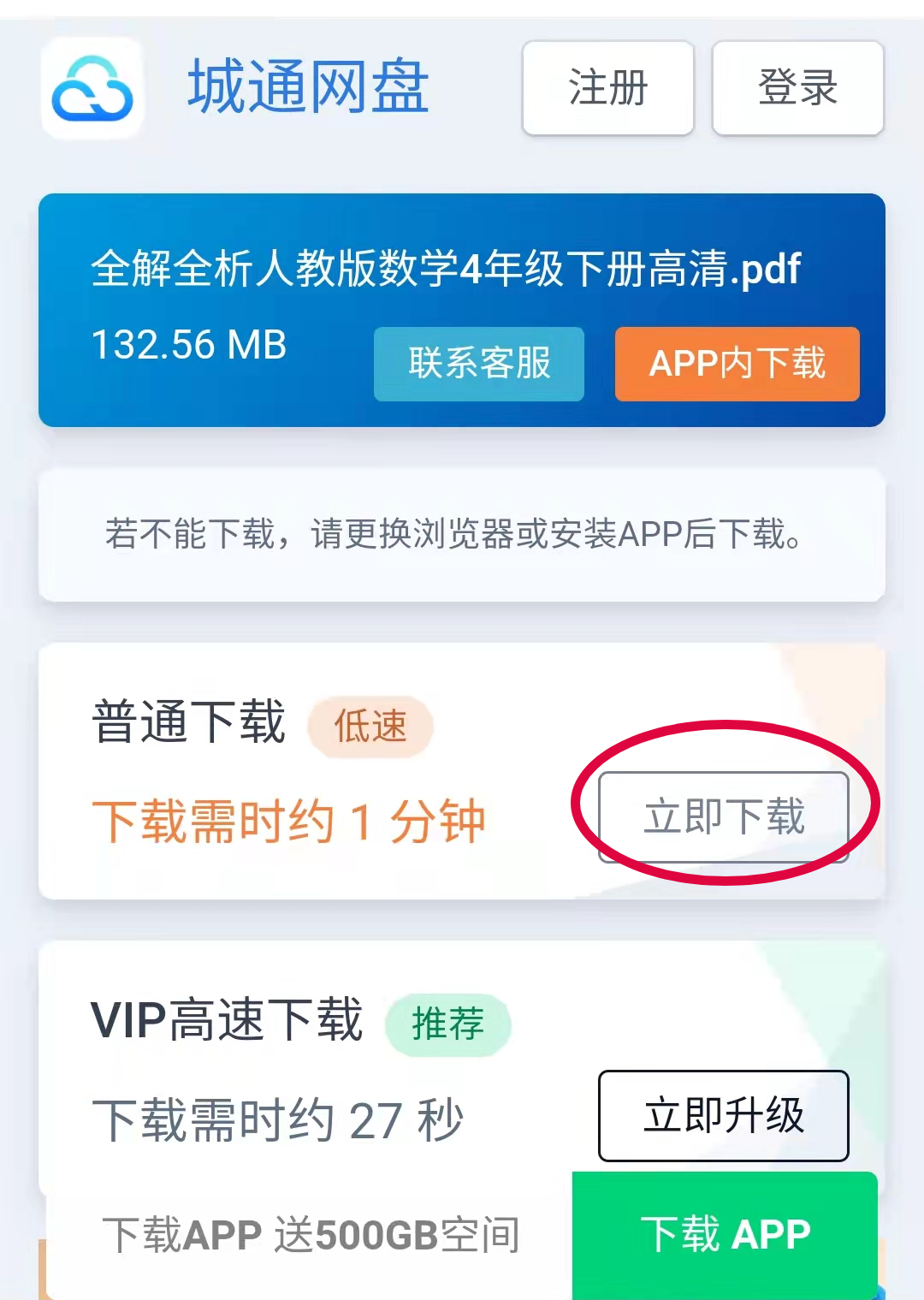Tap the green 下载 APP button

726,1234
